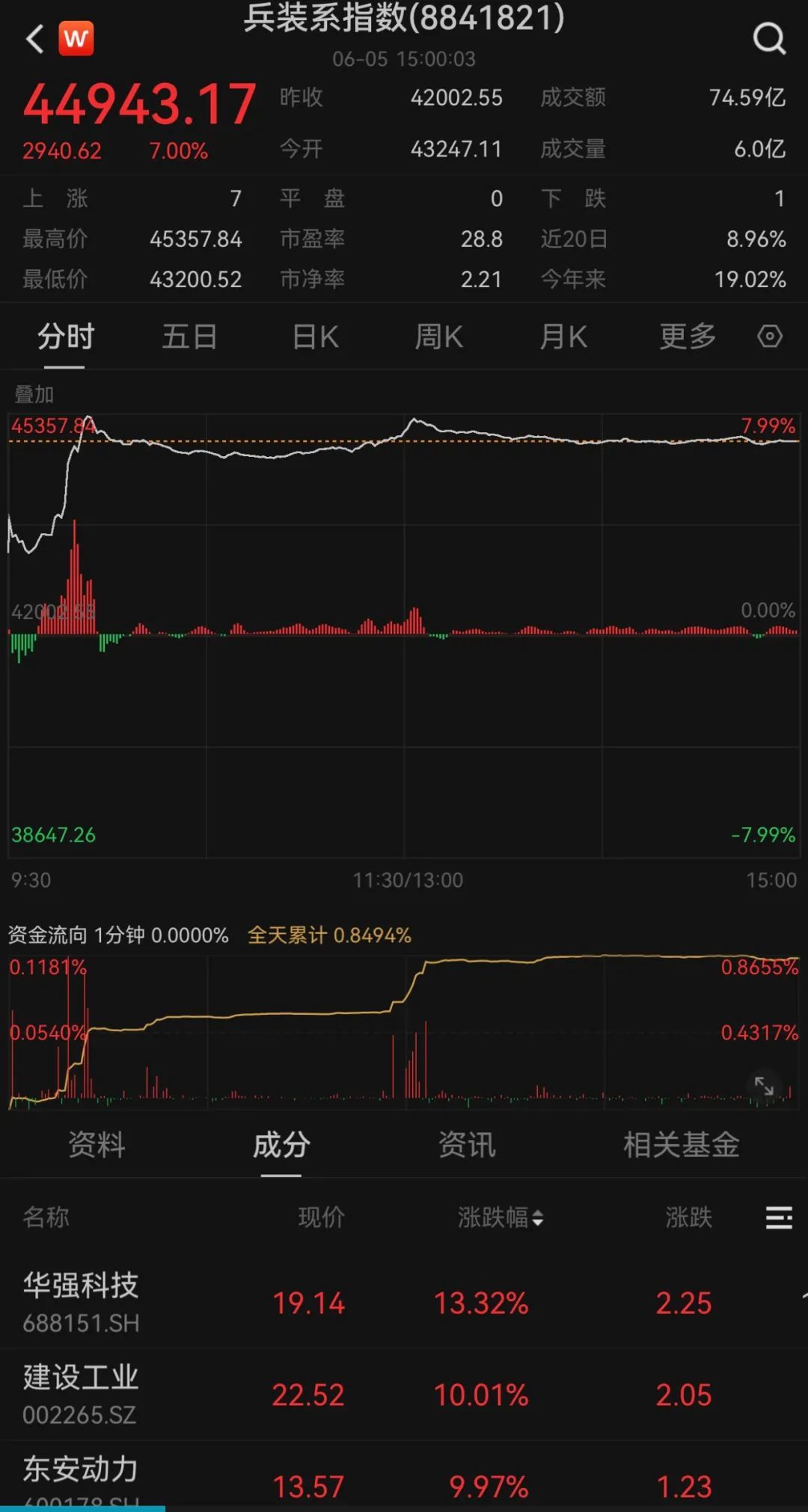Switch to the 日K chart tab

point(315,336)
